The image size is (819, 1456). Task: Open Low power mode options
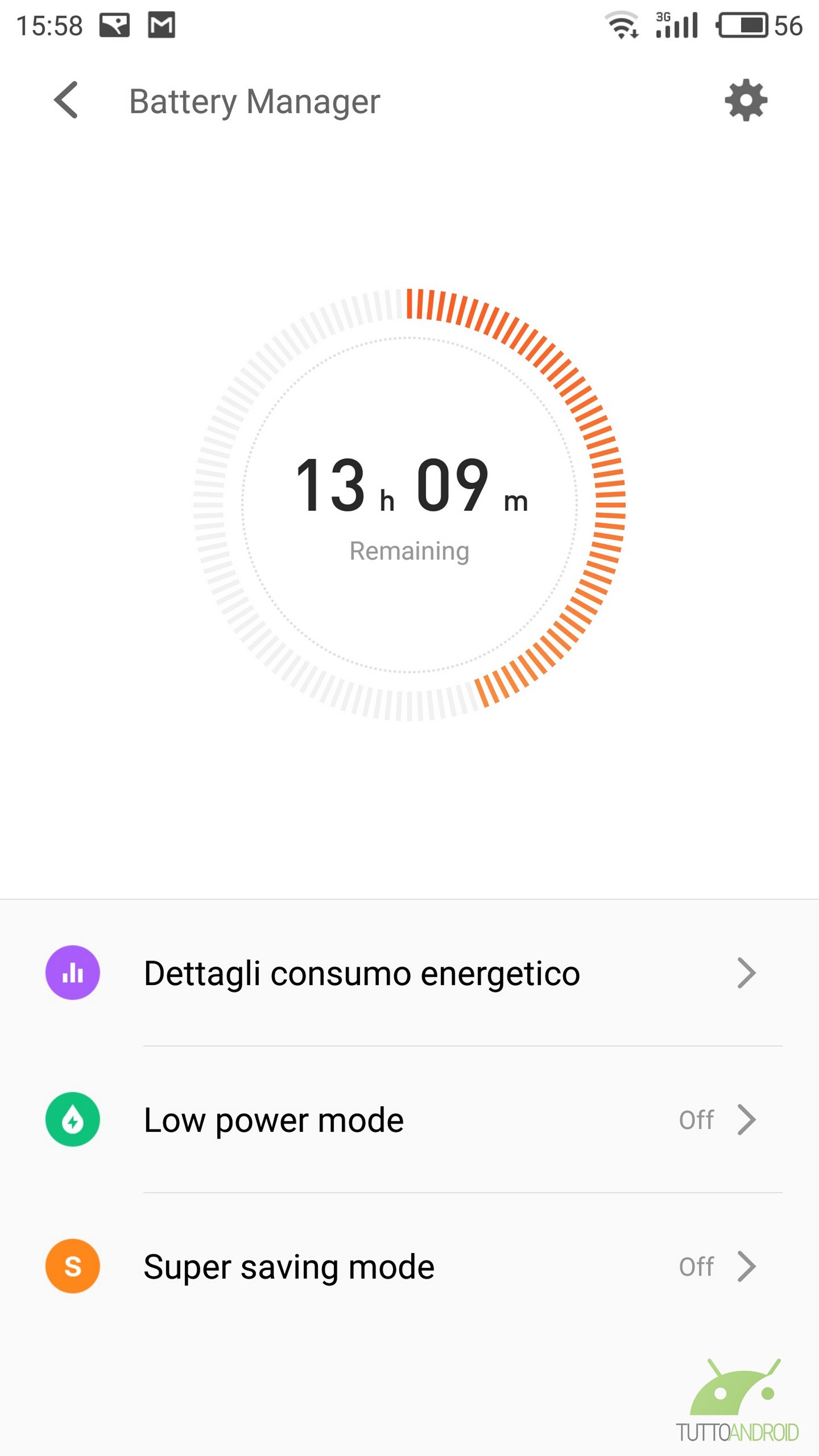(409, 1119)
